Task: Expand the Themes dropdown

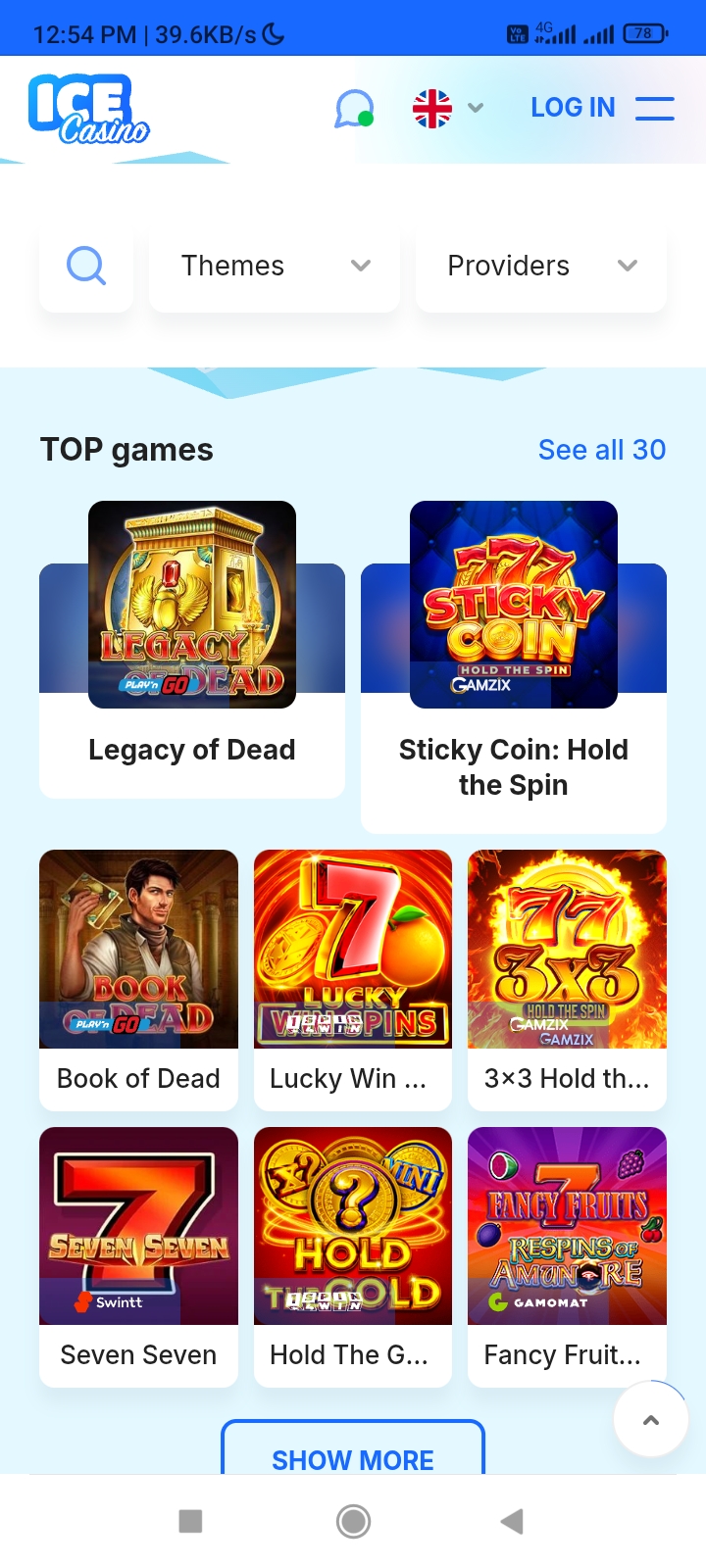Action: coord(275,266)
